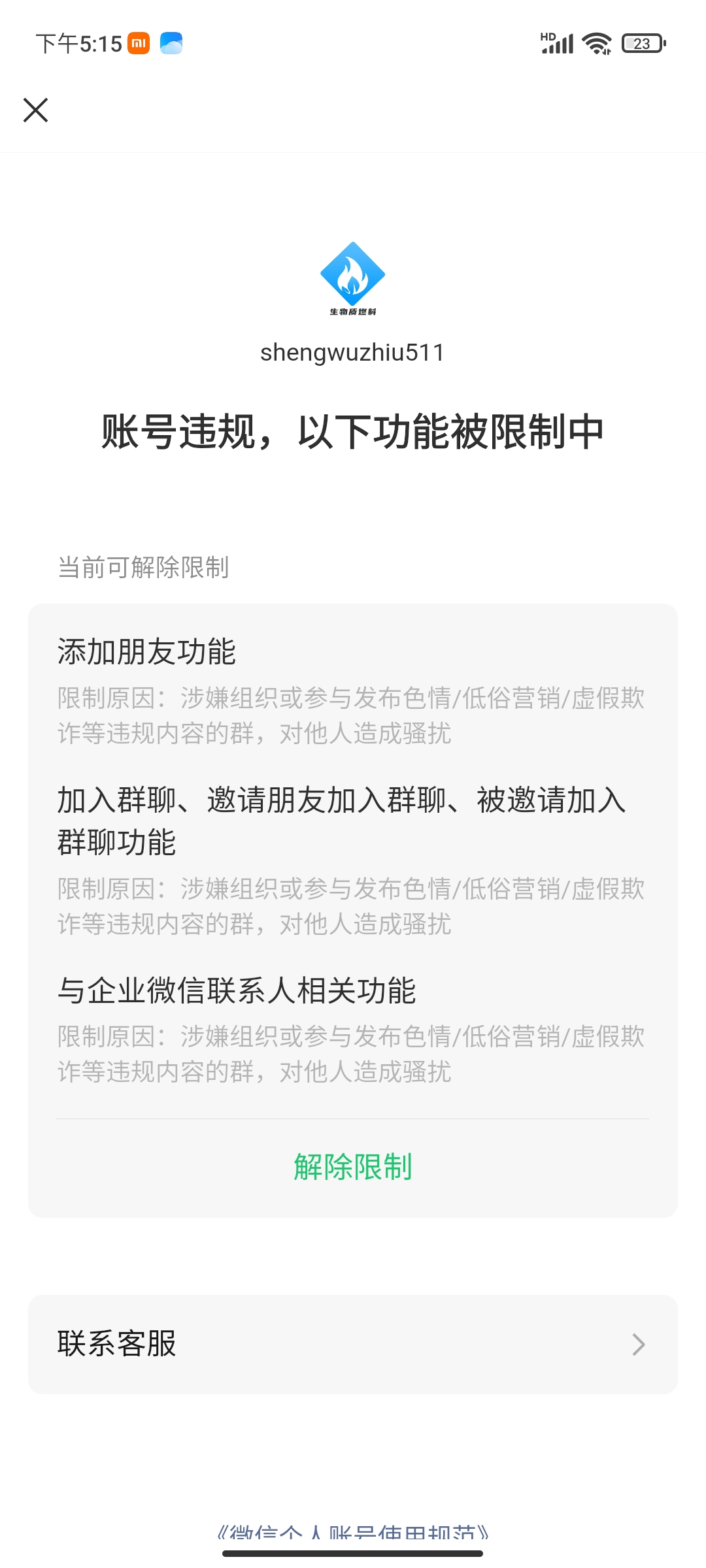Close the account violation page
This screenshot has width=706, height=1568.
pos(36,110)
